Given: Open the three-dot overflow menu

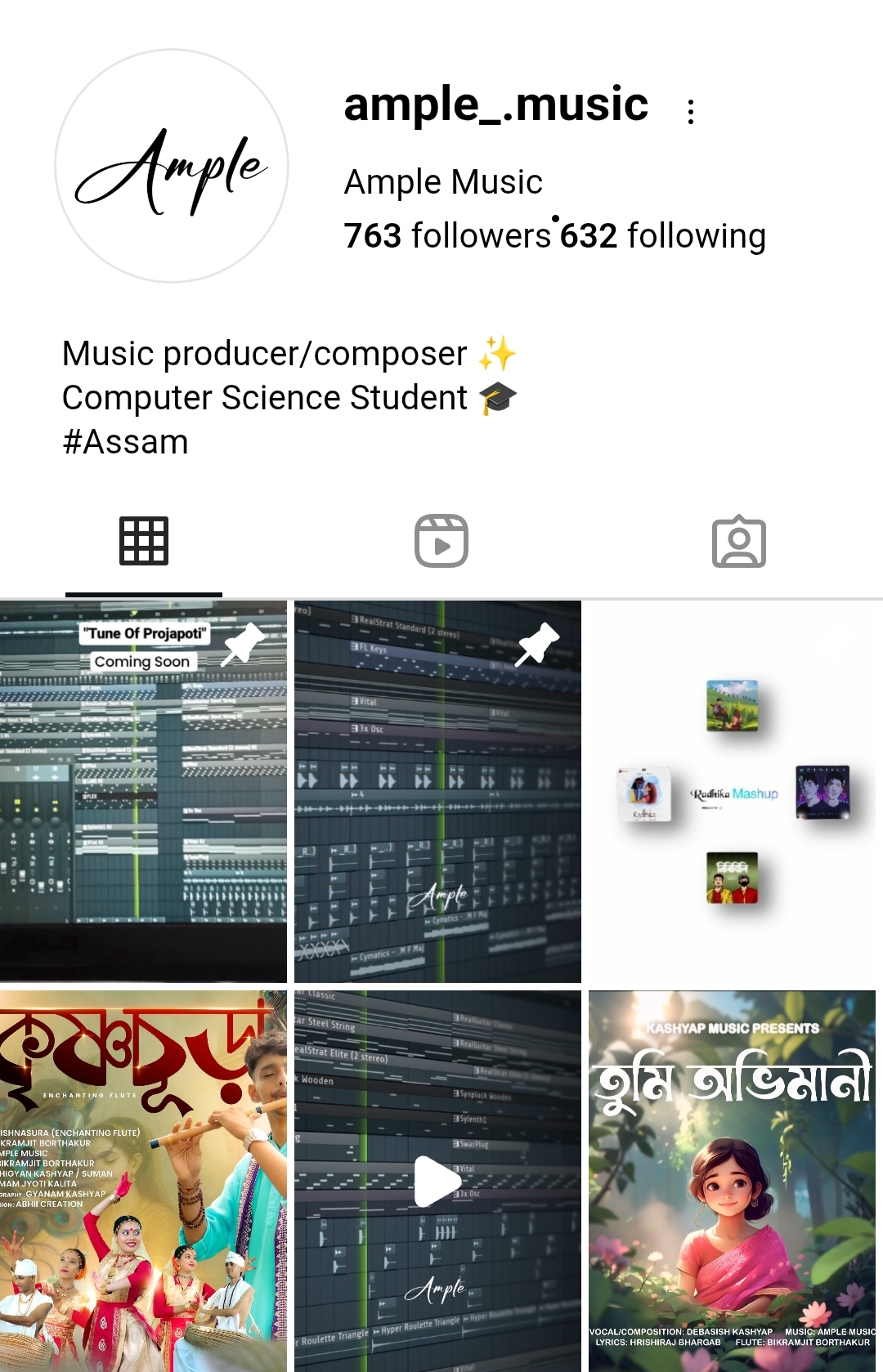Looking at the screenshot, I should (691, 112).
